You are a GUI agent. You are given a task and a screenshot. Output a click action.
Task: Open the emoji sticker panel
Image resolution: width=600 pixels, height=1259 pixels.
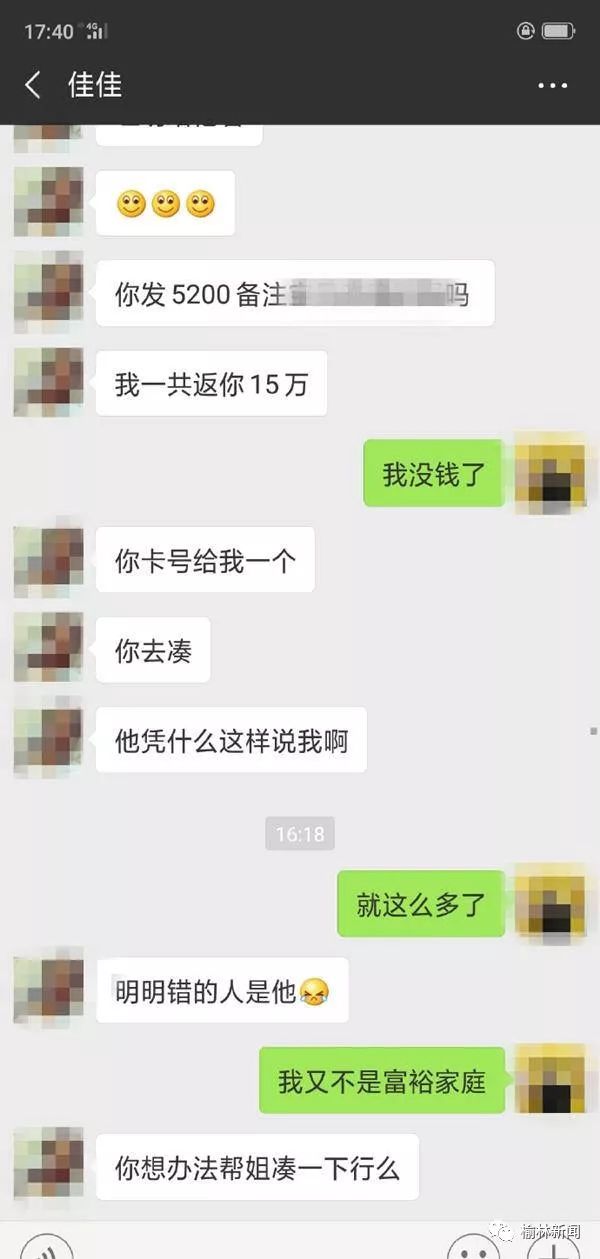pos(472,1248)
